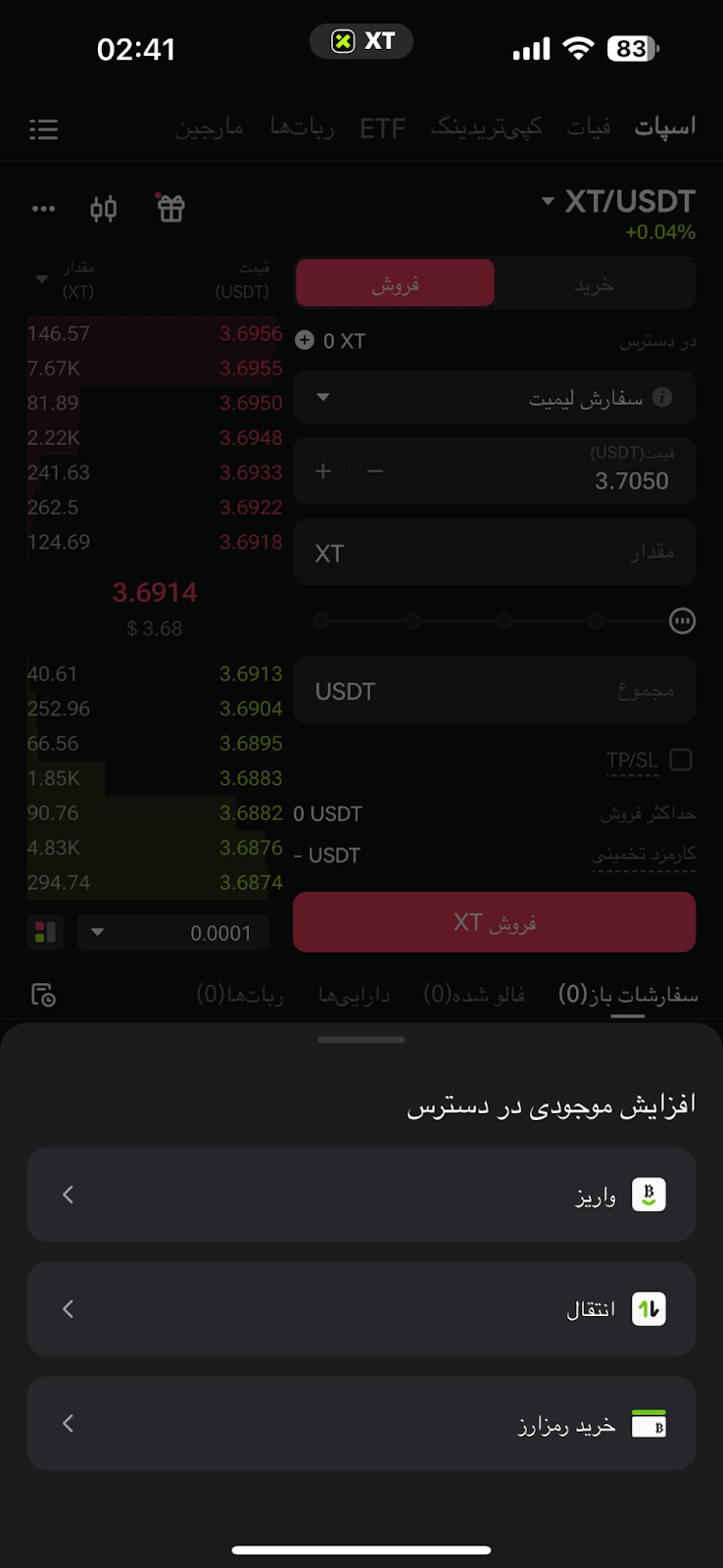The image size is (723, 1568).
Task: Open the انتقال (transfer) option
Action: [x=361, y=1309]
